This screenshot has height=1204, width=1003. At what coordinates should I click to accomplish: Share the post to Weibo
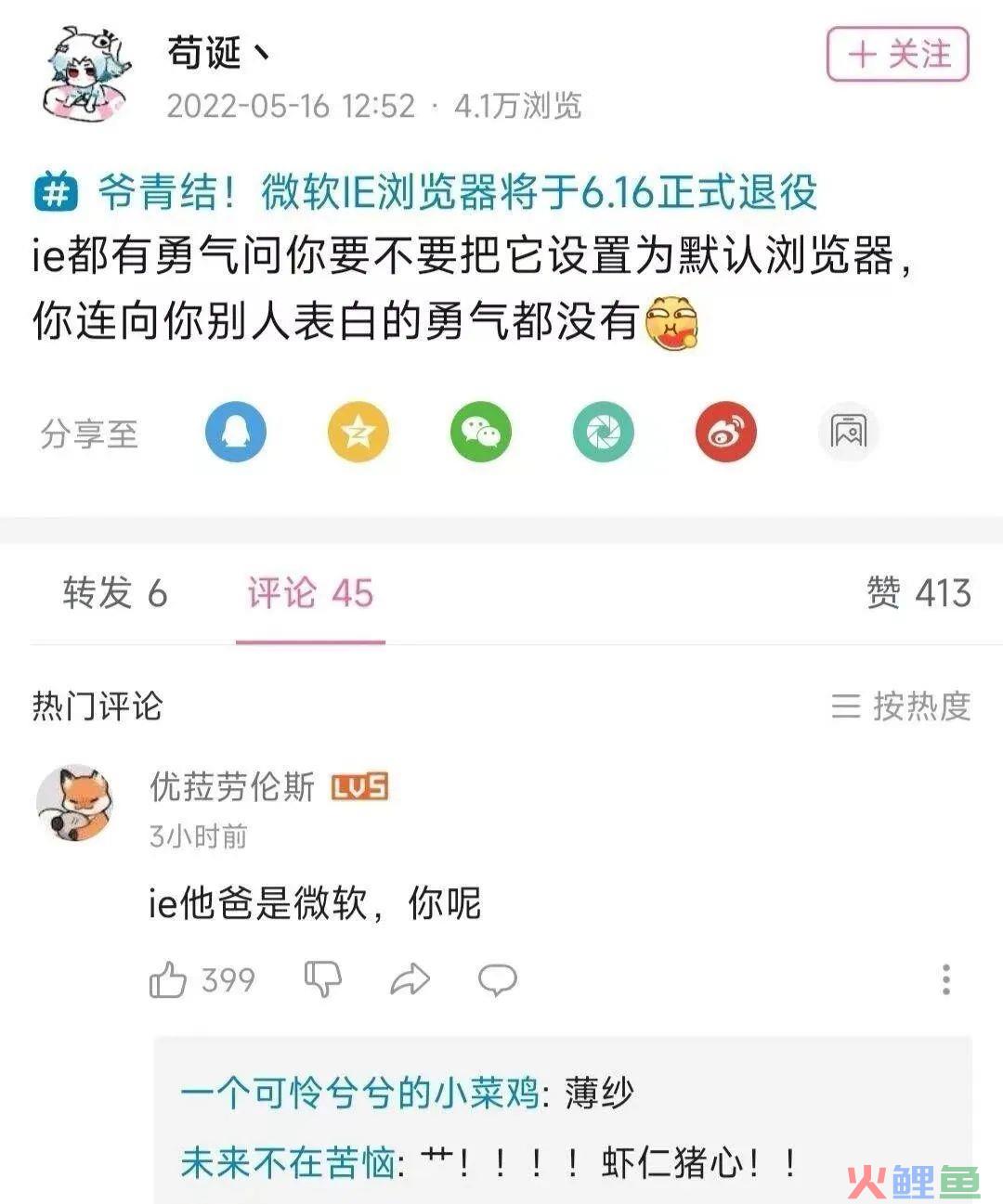coord(726,433)
